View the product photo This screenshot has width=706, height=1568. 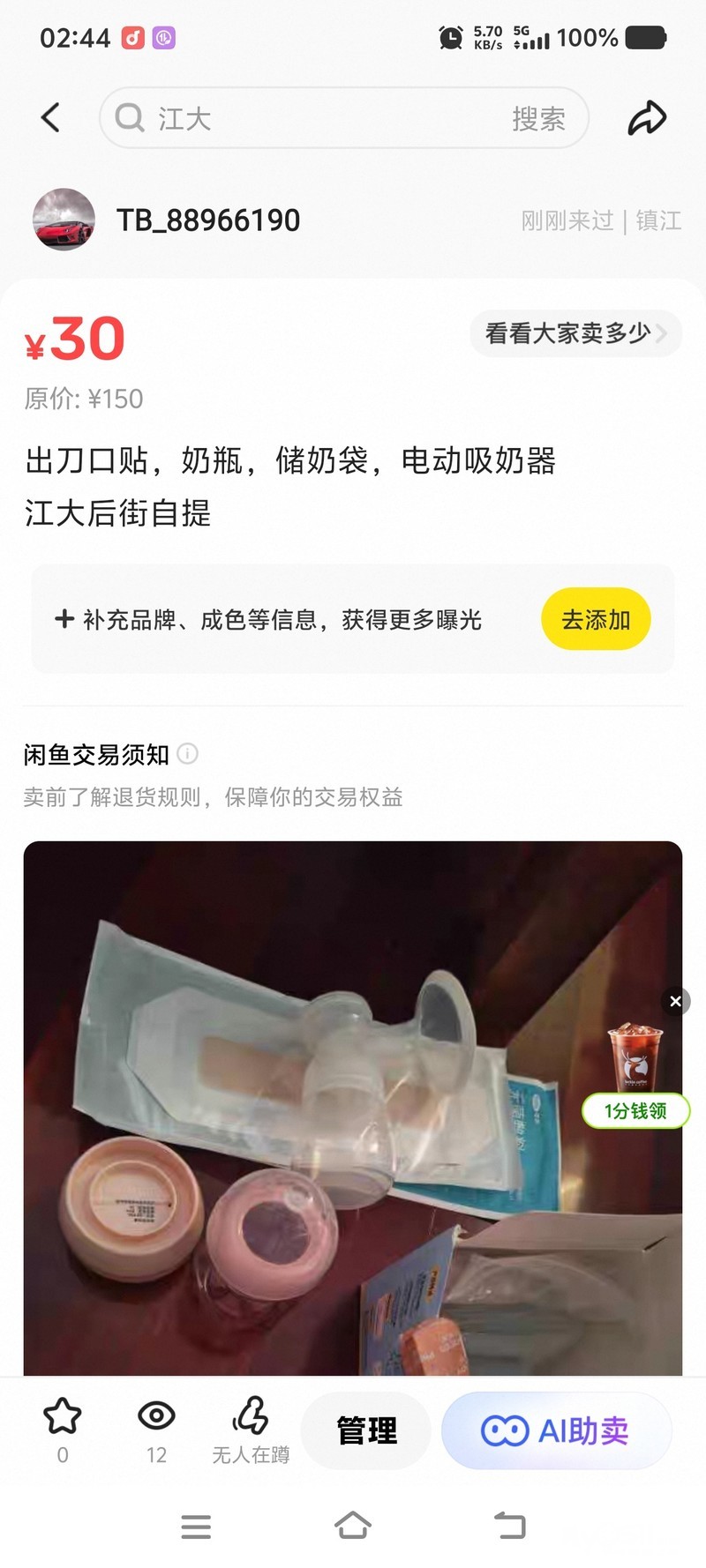click(335, 1102)
